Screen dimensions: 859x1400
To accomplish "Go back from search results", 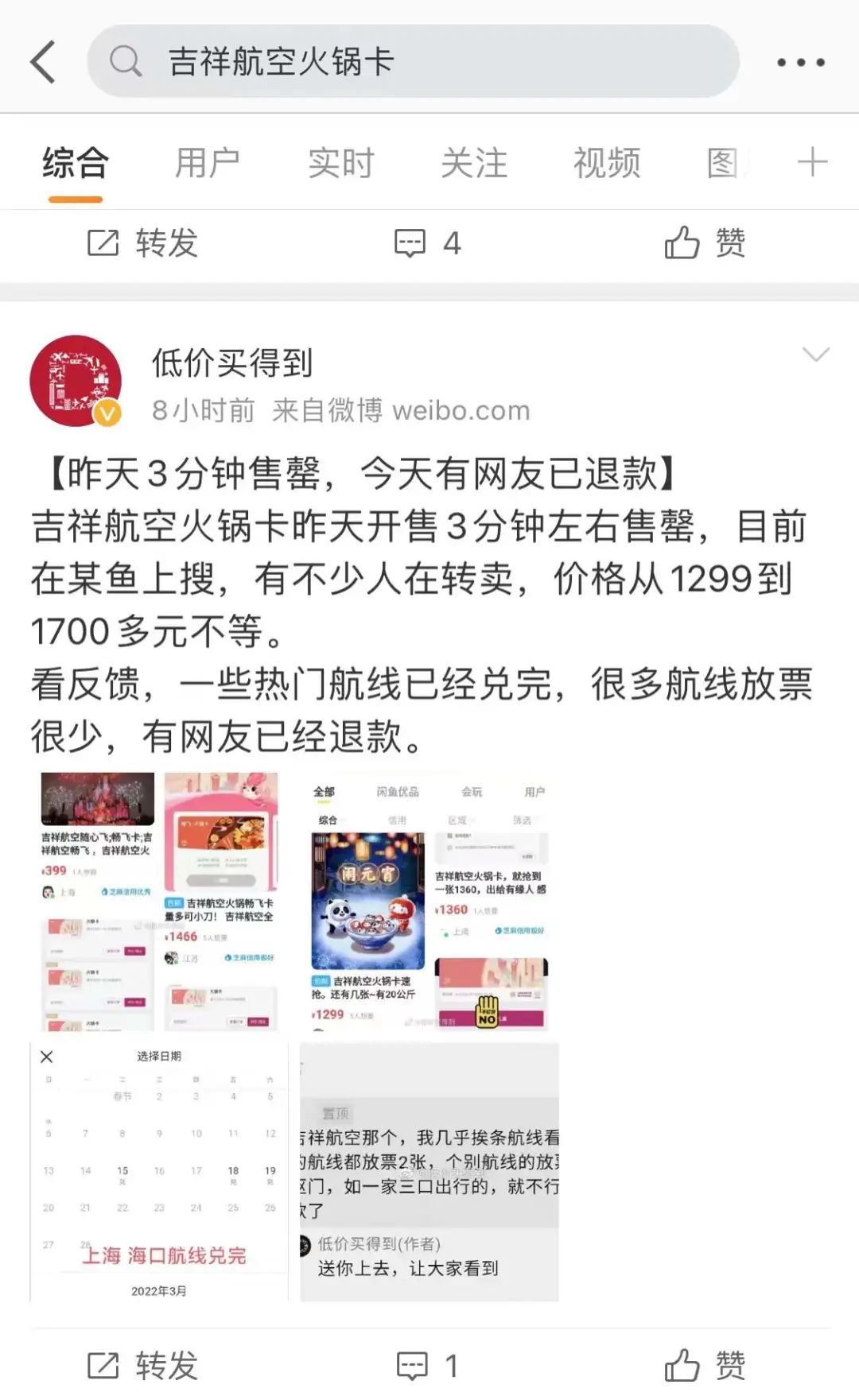I will click(x=43, y=62).
